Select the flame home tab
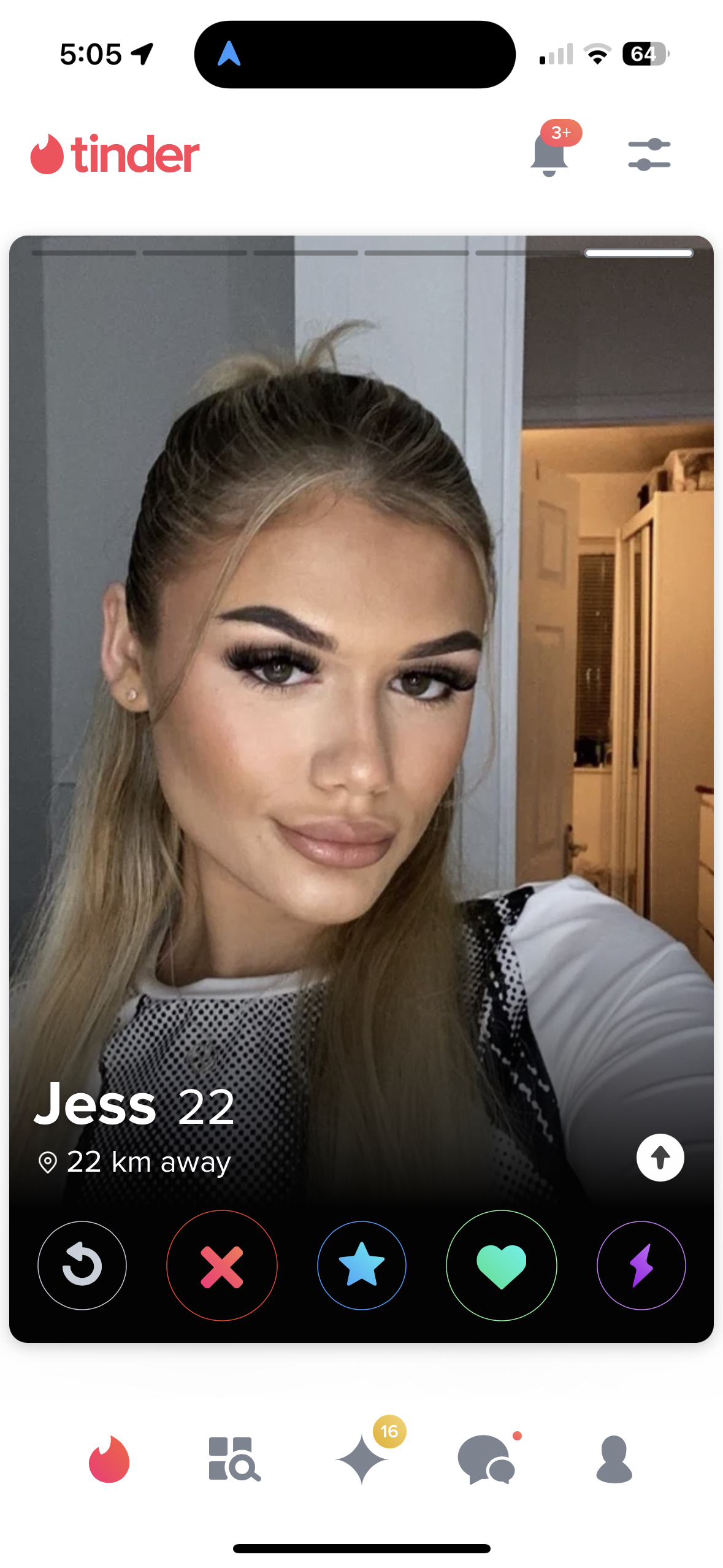723x1568 pixels. point(109,1459)
